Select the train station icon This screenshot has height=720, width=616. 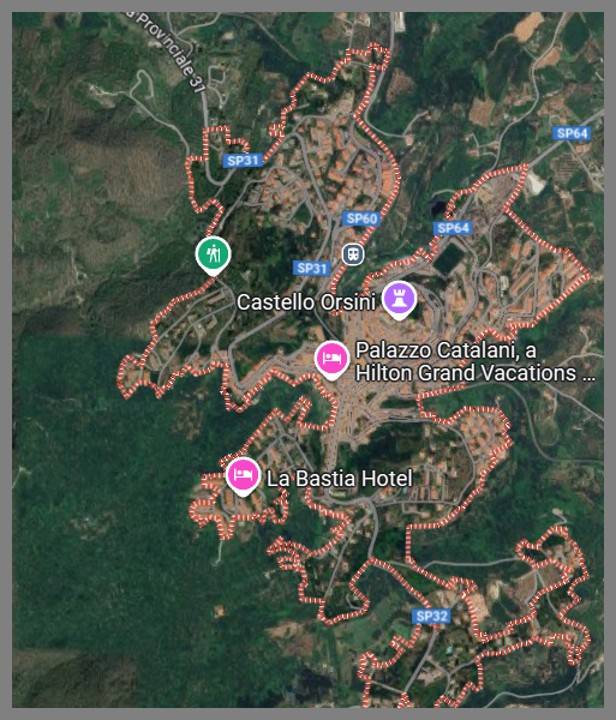coord(352,253)
